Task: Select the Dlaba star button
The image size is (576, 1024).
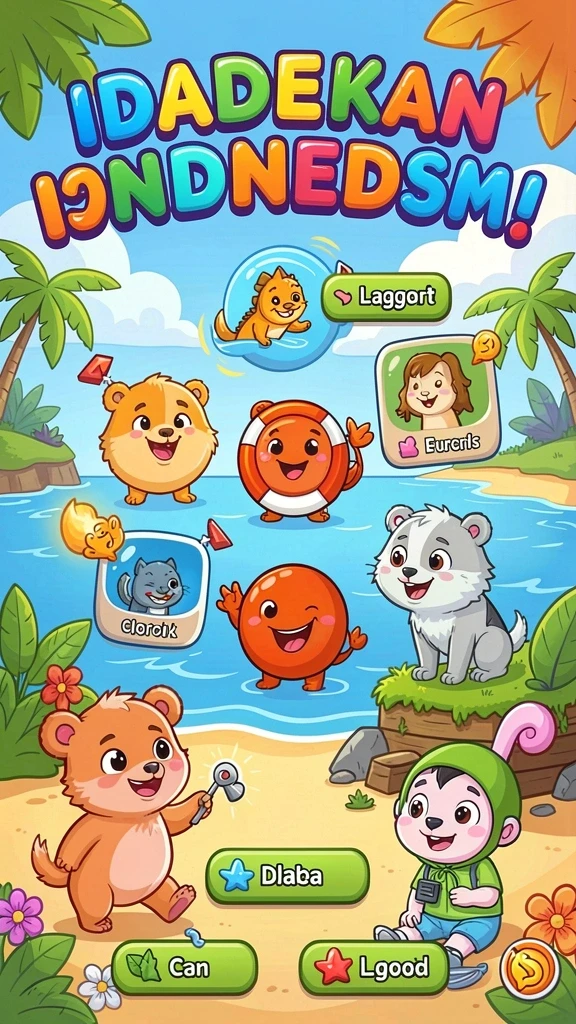Action: (x=287, y=876)
